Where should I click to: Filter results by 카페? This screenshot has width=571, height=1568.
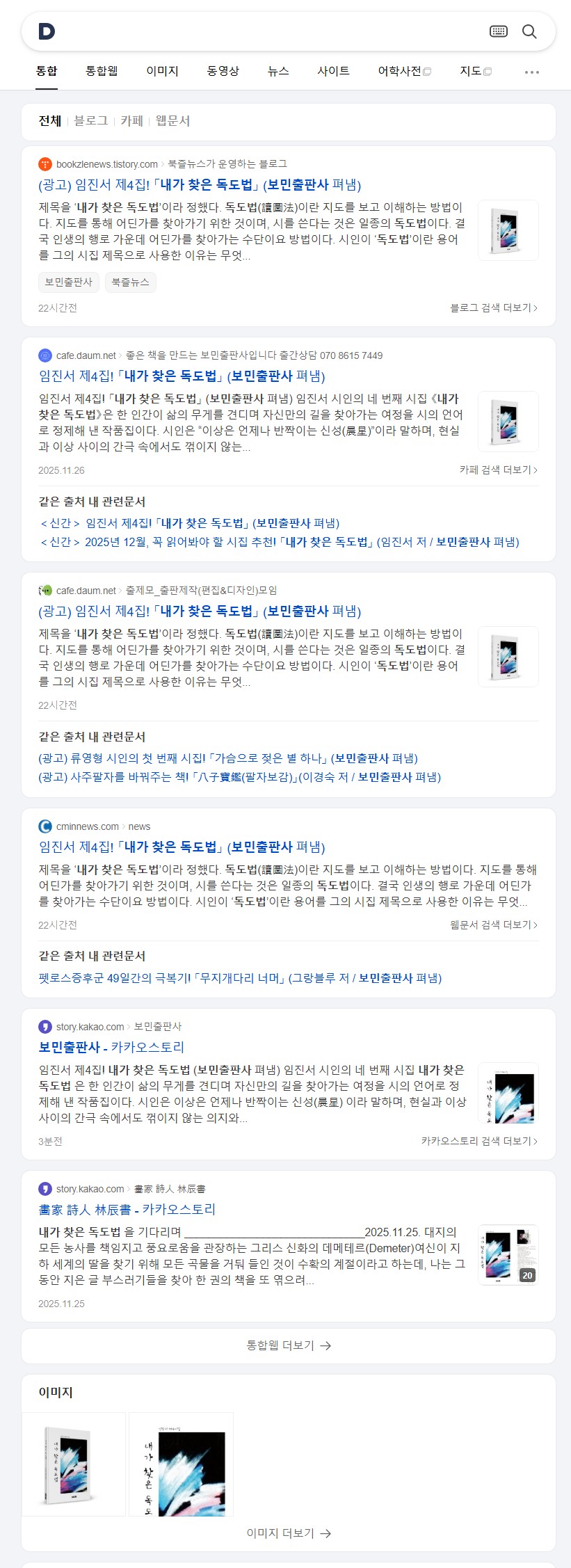[x=131, y=121]
